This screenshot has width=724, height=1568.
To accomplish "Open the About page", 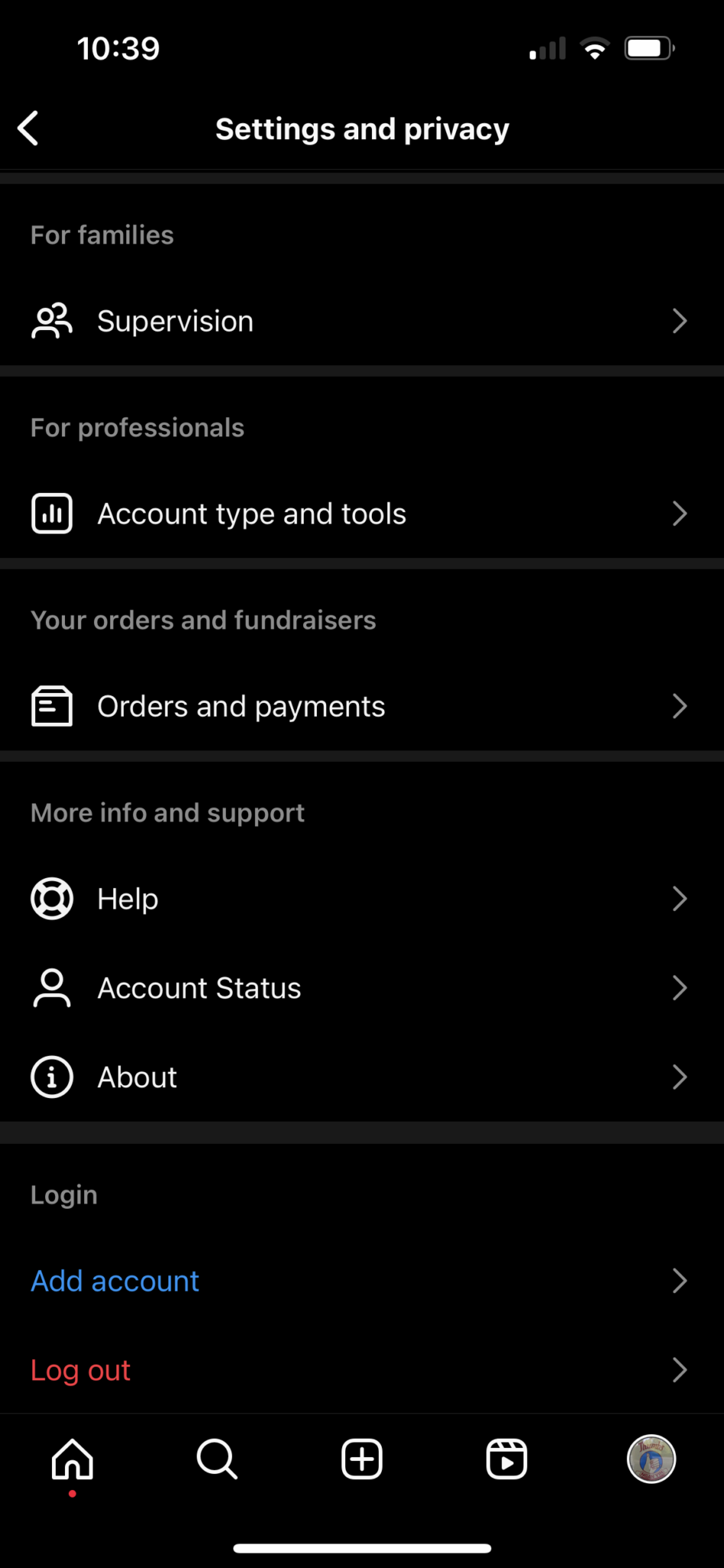I will pyautogui.click(x=361, y=1077).
